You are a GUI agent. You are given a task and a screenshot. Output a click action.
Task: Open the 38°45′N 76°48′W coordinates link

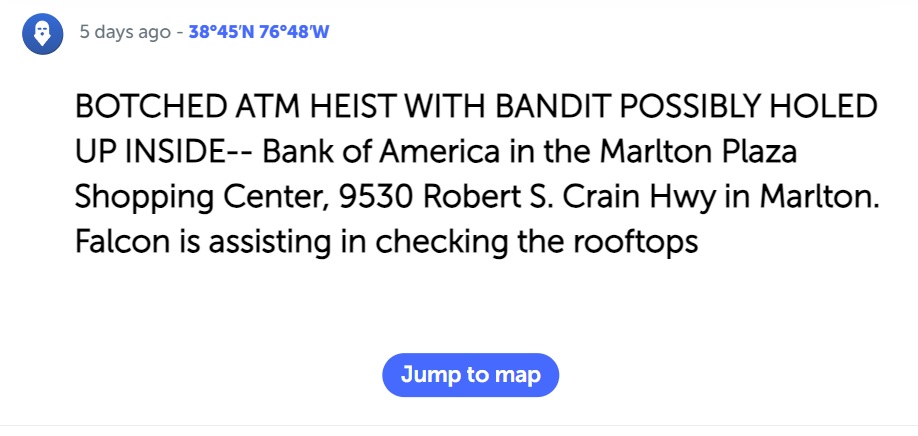(258, 32)
